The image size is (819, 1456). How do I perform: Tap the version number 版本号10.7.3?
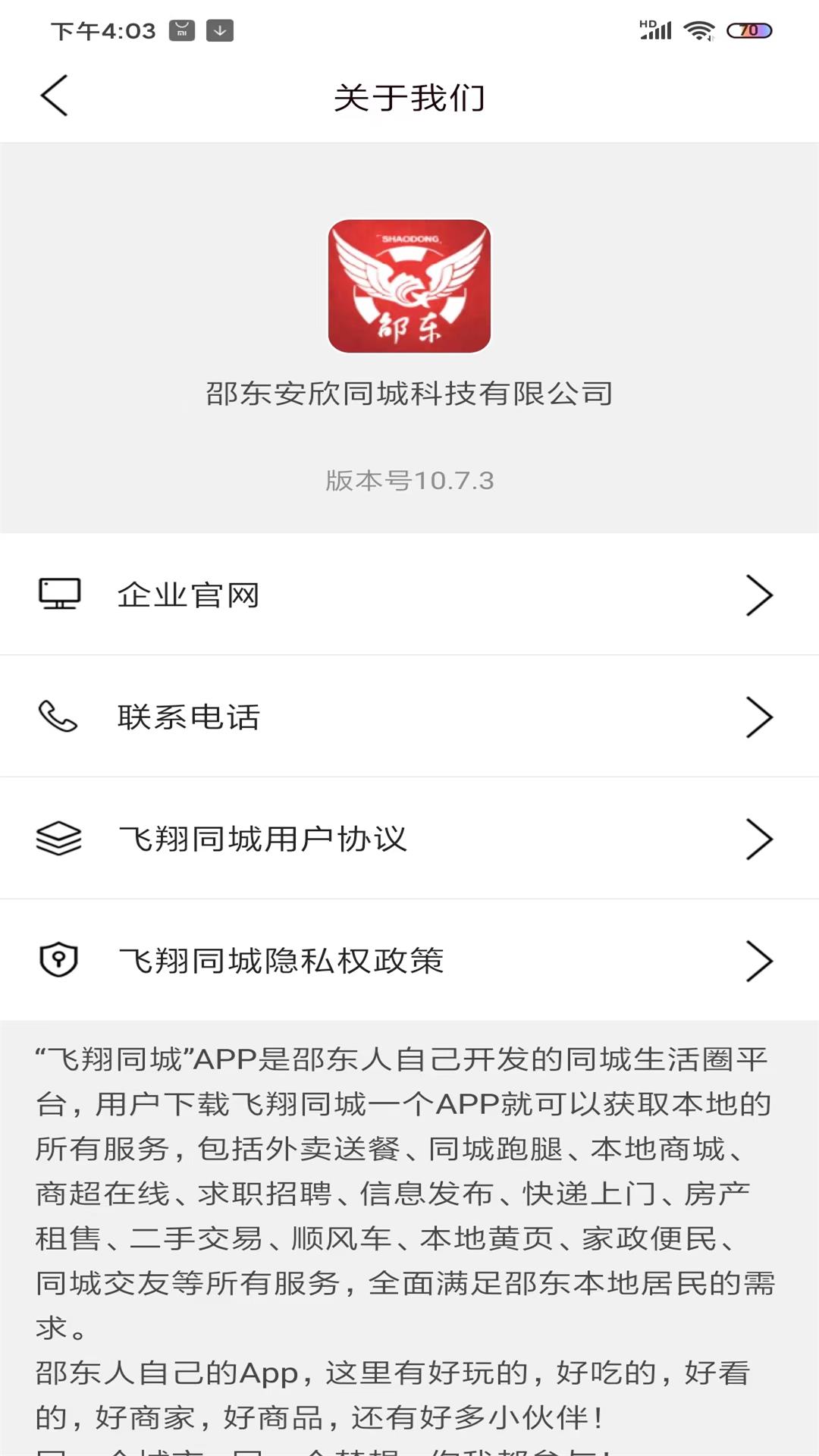[409, 481]
